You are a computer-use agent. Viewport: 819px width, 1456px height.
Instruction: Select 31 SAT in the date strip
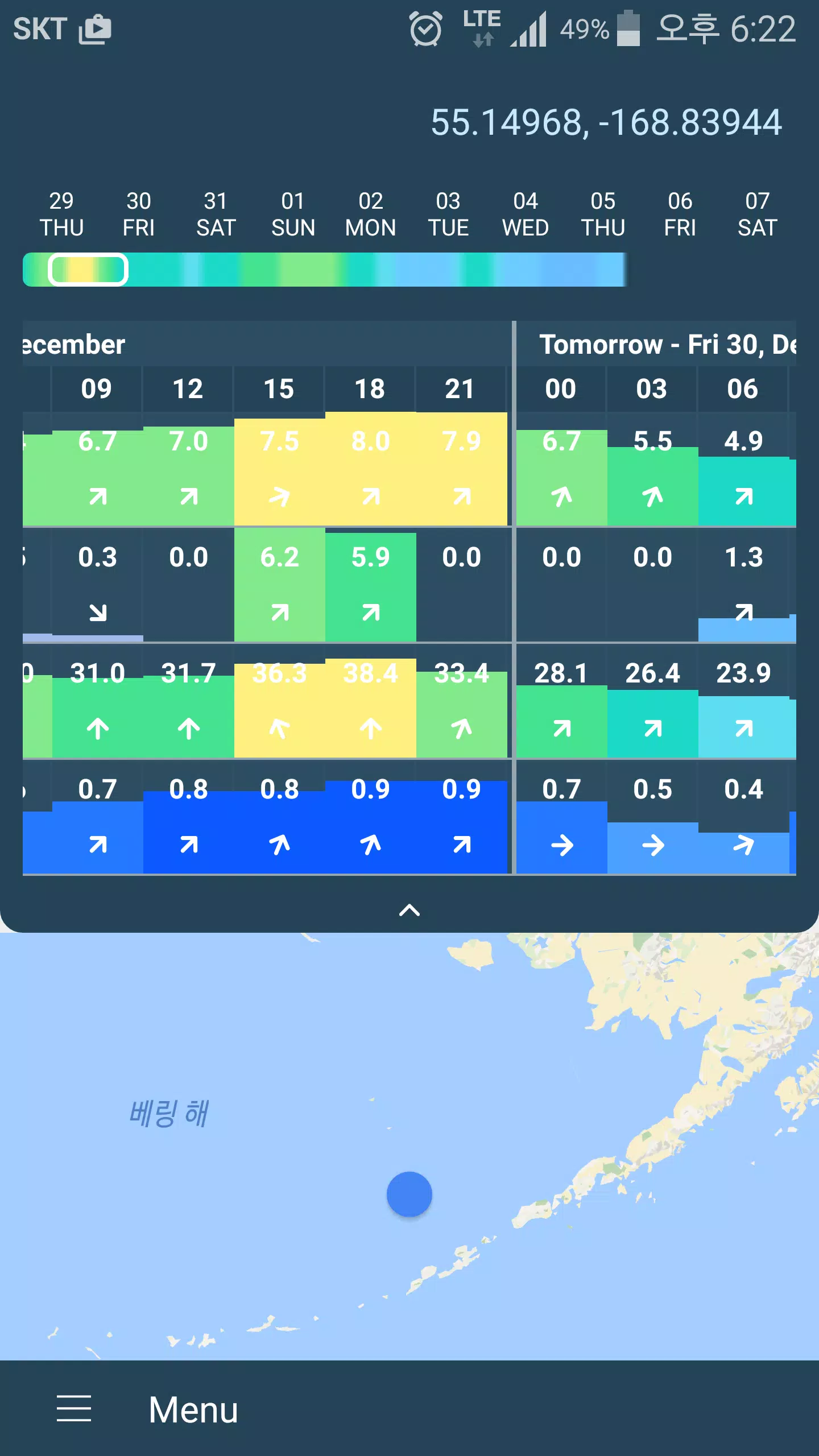pyautogui.click(x=216, y=214)
